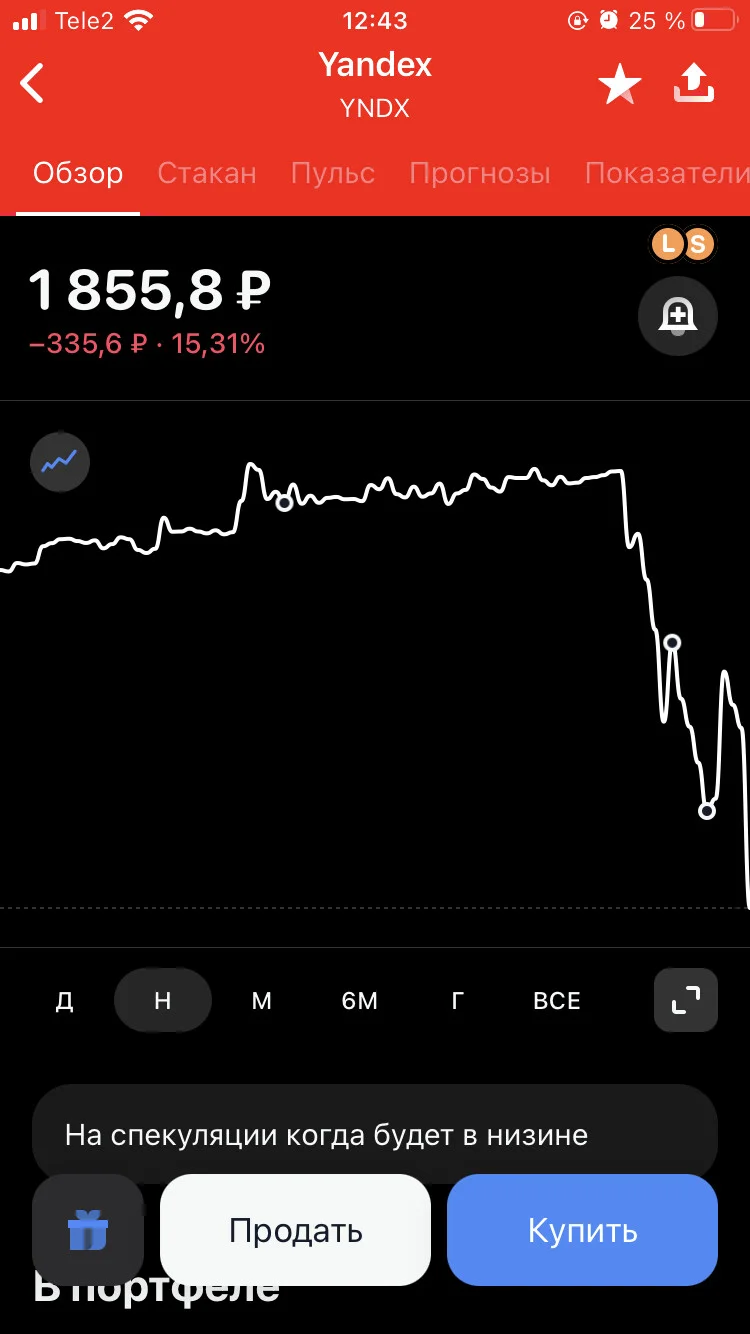Open the note about speculation
Image resolution: width=750 pixels, height=1334 pixels.
pos(375,1135)
